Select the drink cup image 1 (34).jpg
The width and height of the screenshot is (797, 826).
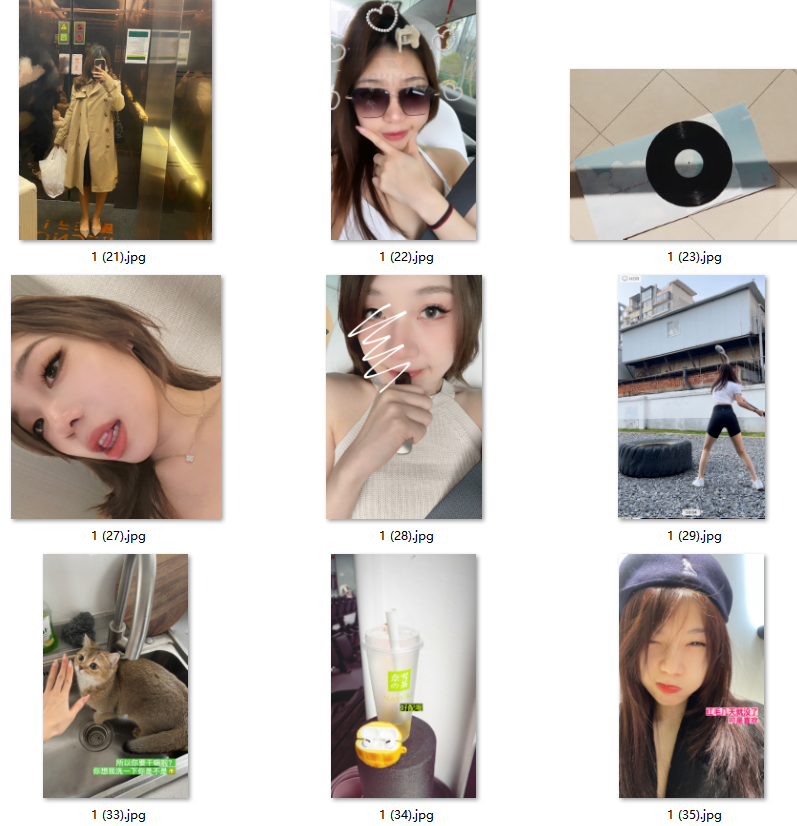pos(404,675)
